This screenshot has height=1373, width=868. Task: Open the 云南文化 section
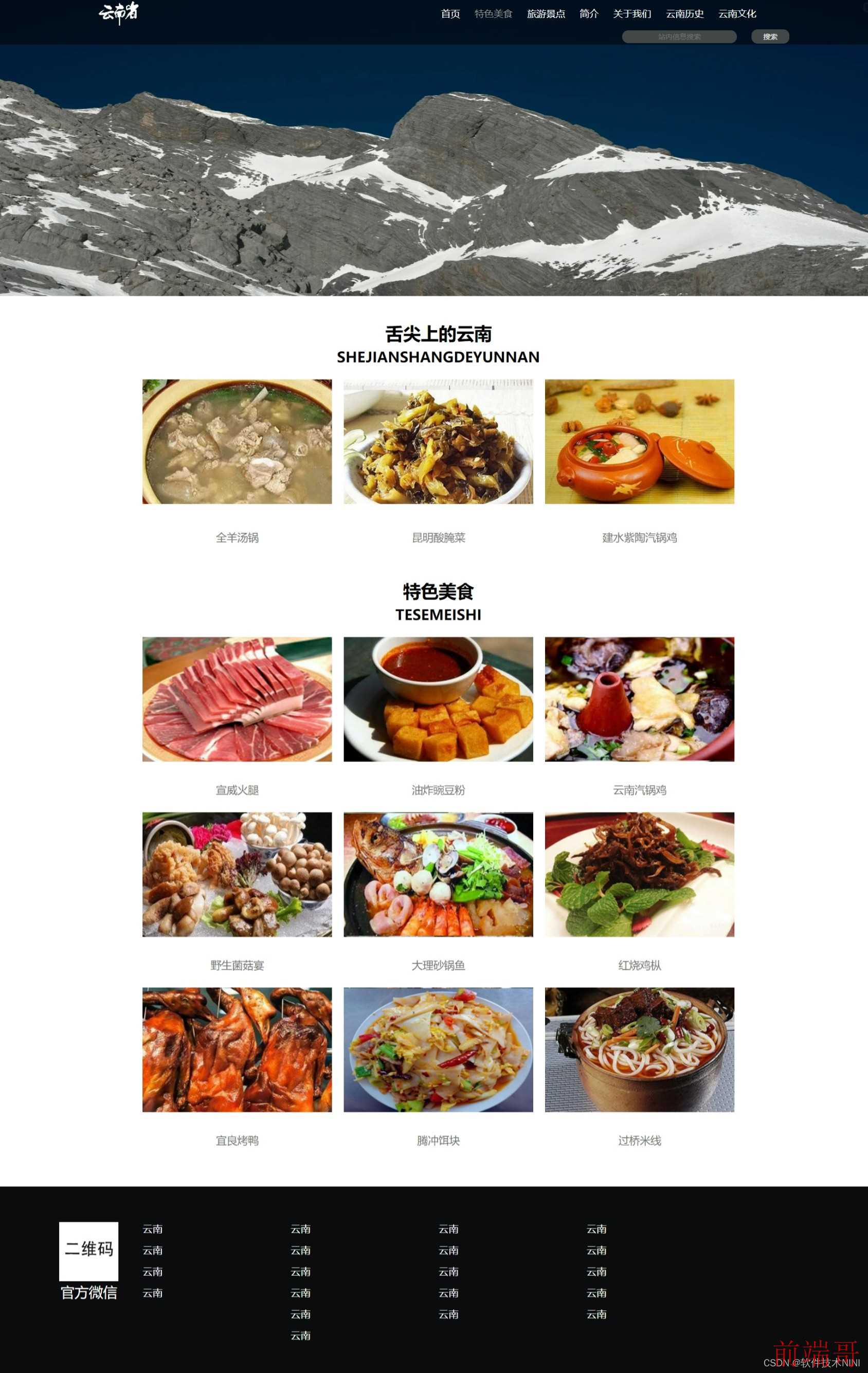737,14
